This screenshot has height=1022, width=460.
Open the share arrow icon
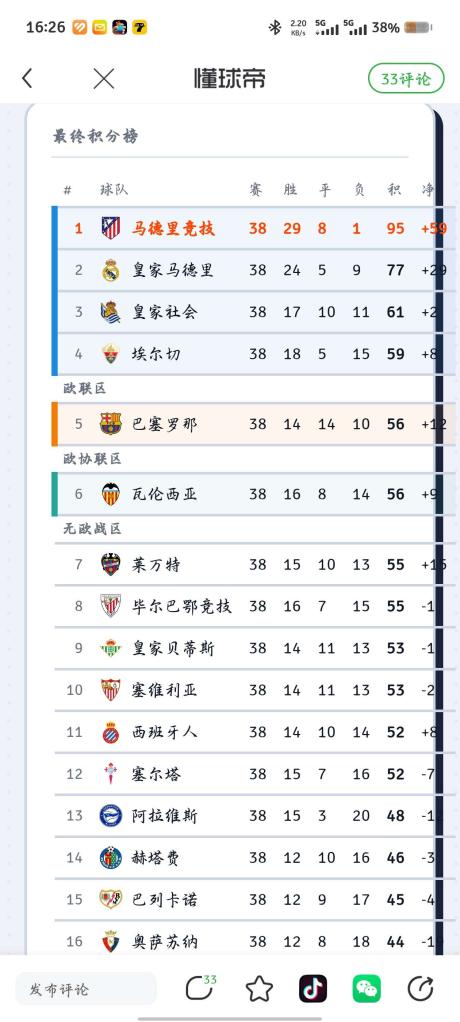pos(420,989)
